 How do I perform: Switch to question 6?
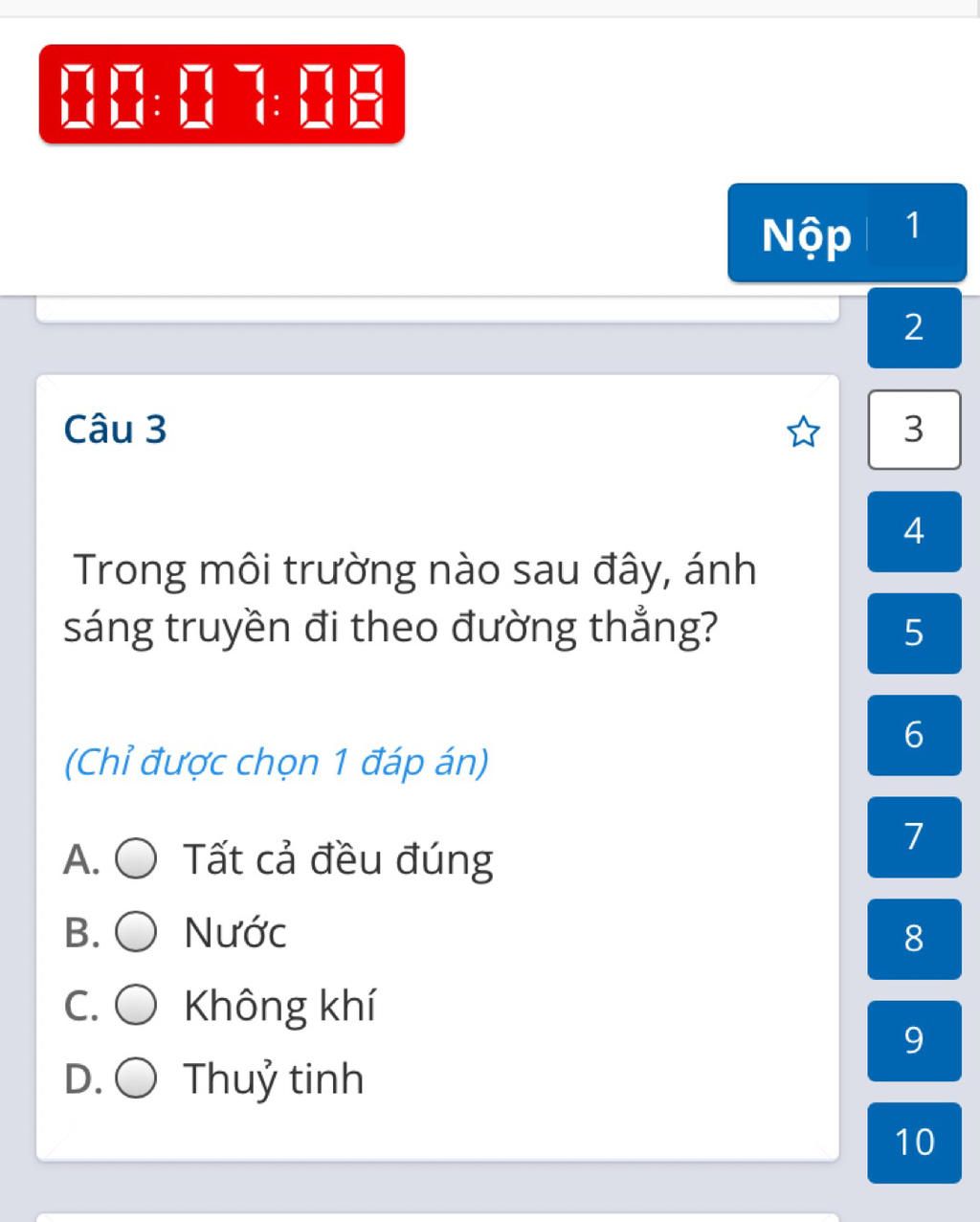coord(914,735)
